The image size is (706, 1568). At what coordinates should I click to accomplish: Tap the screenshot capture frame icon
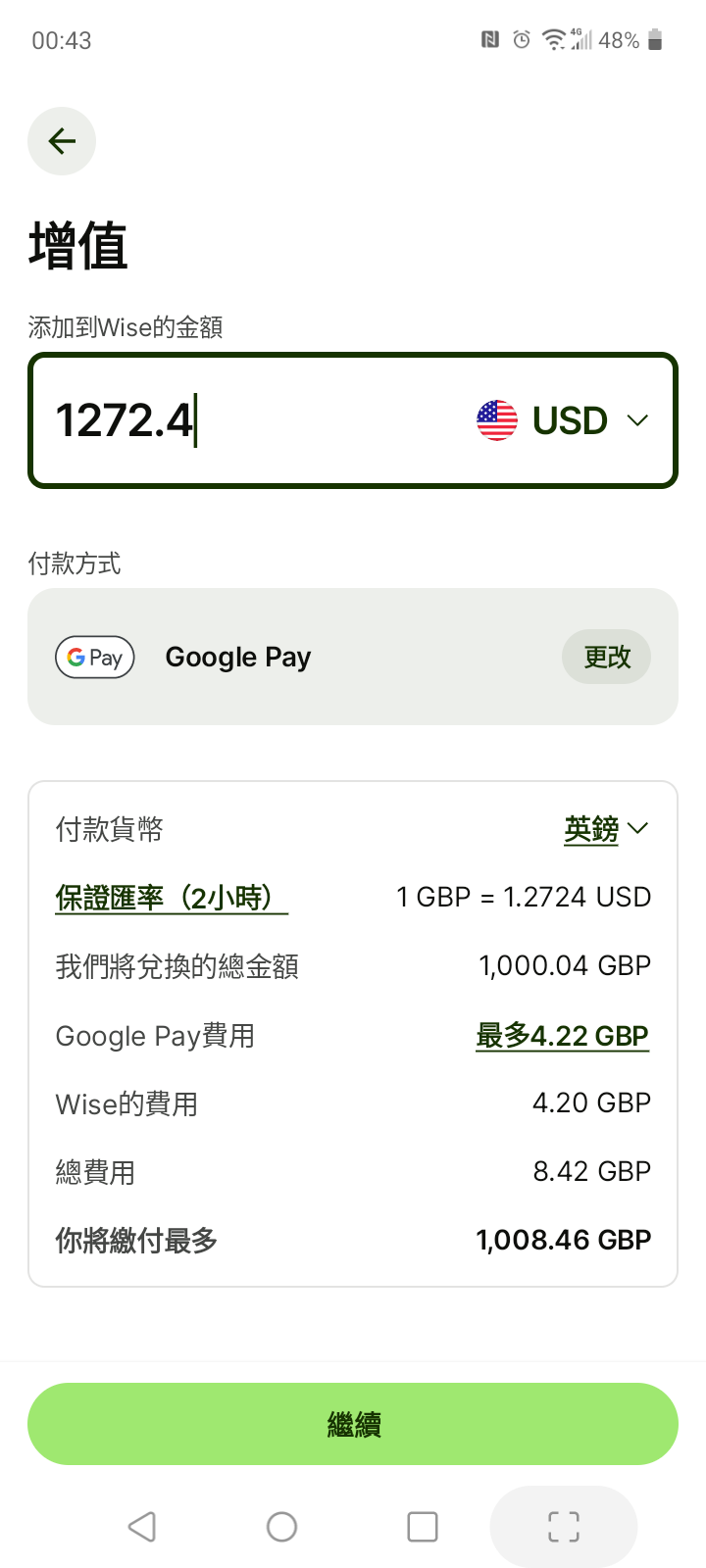563,1526
